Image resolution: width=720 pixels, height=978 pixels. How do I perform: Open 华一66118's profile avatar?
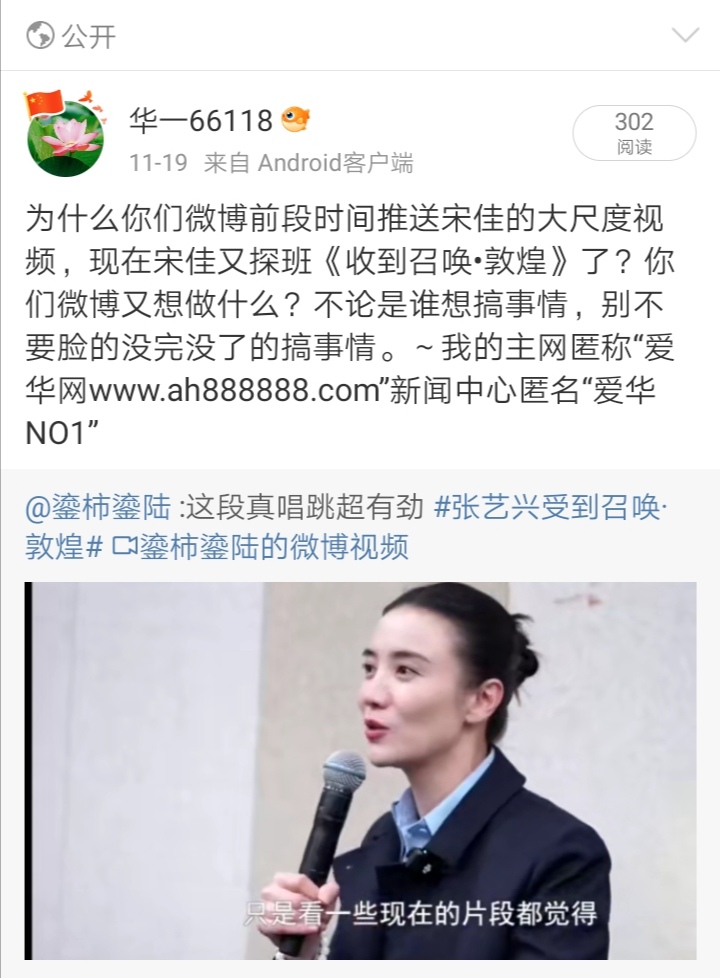63,135
